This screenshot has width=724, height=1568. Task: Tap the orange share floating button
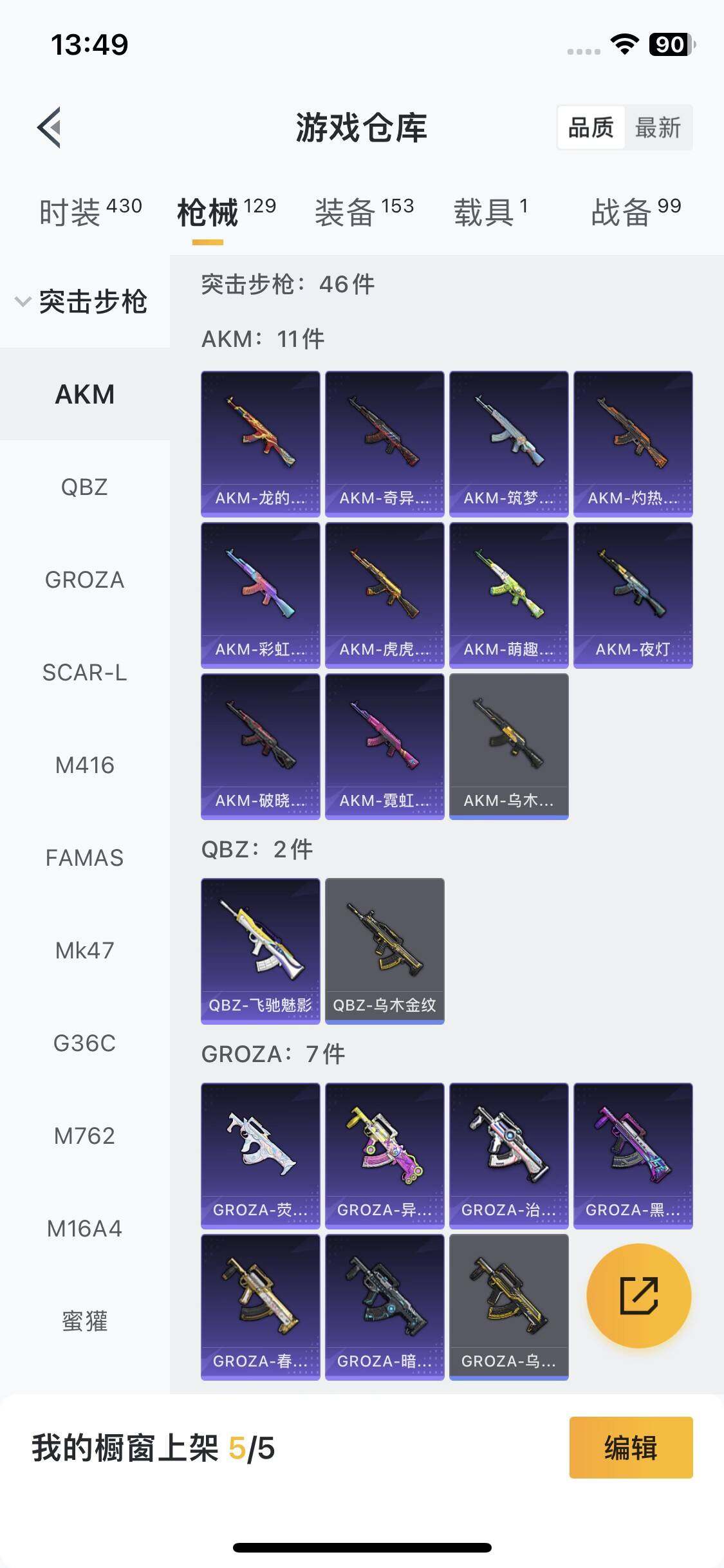click(638, 1296)
